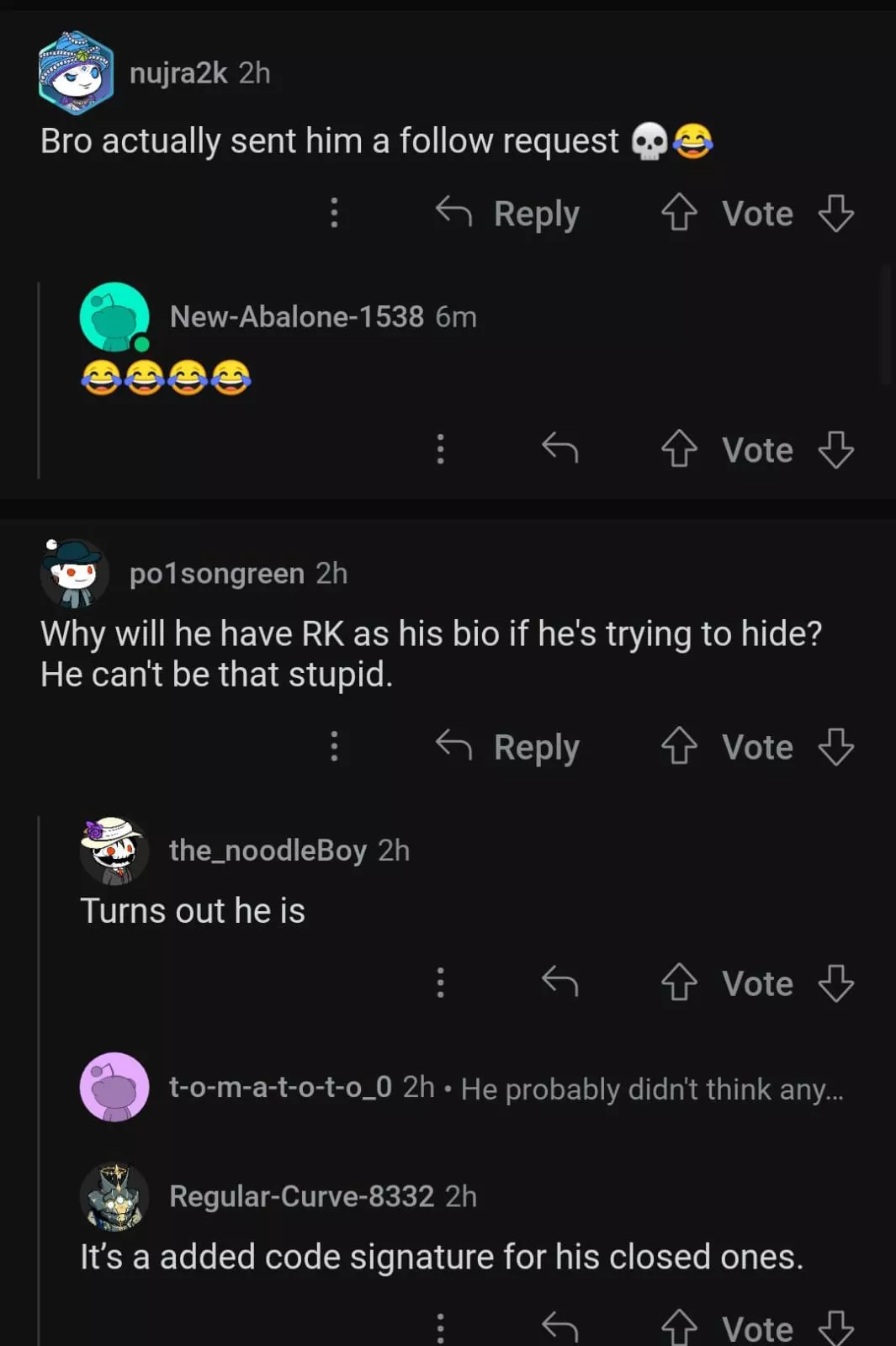The width and height of the screenshot is (896, 1346).
Task: Reply to po1songreen's comment
Action: coord(508,747)
